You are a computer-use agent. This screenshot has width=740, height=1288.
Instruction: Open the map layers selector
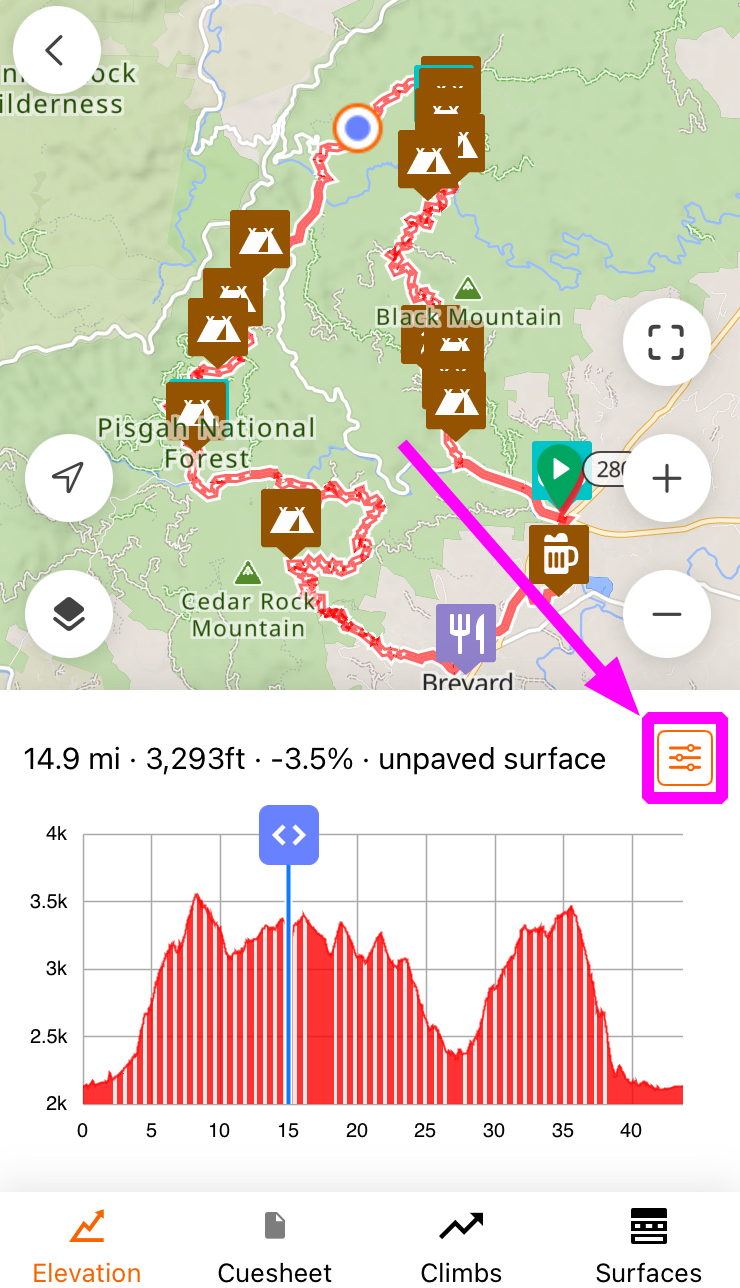68,614
